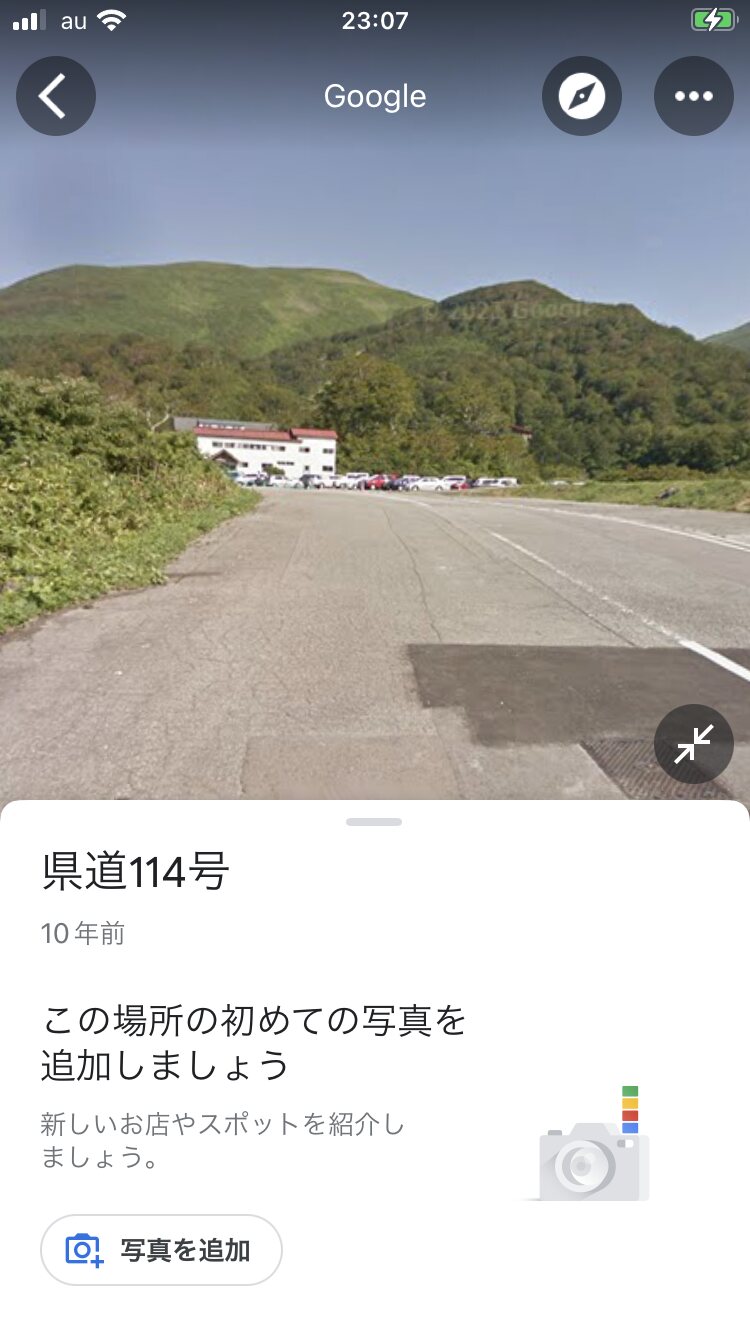The width and height of the screenshot is (750, 1334).
Task: Tap the 写真を追加 button
Action: point(161,1250)
